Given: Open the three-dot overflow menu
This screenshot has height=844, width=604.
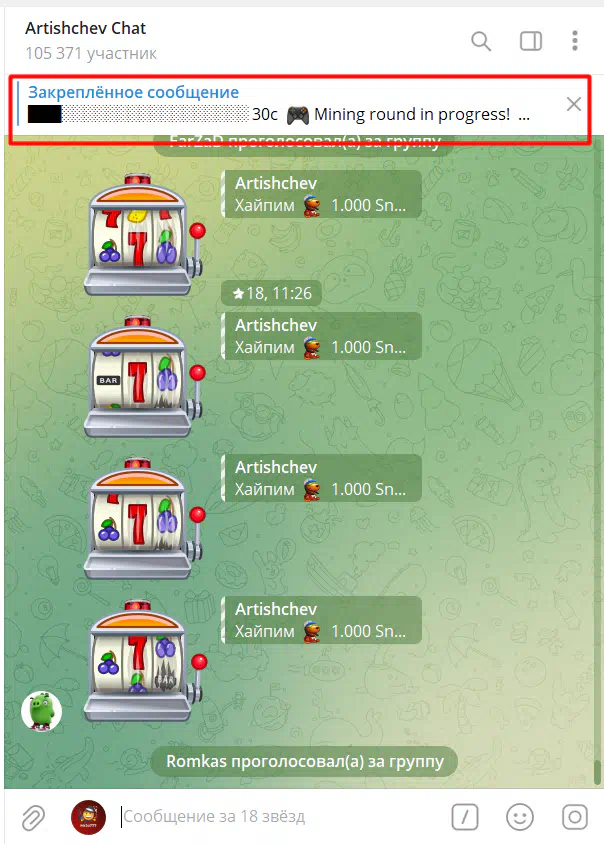Looking at the screenshot, I should pyautogui.click(x=575, y=41).
